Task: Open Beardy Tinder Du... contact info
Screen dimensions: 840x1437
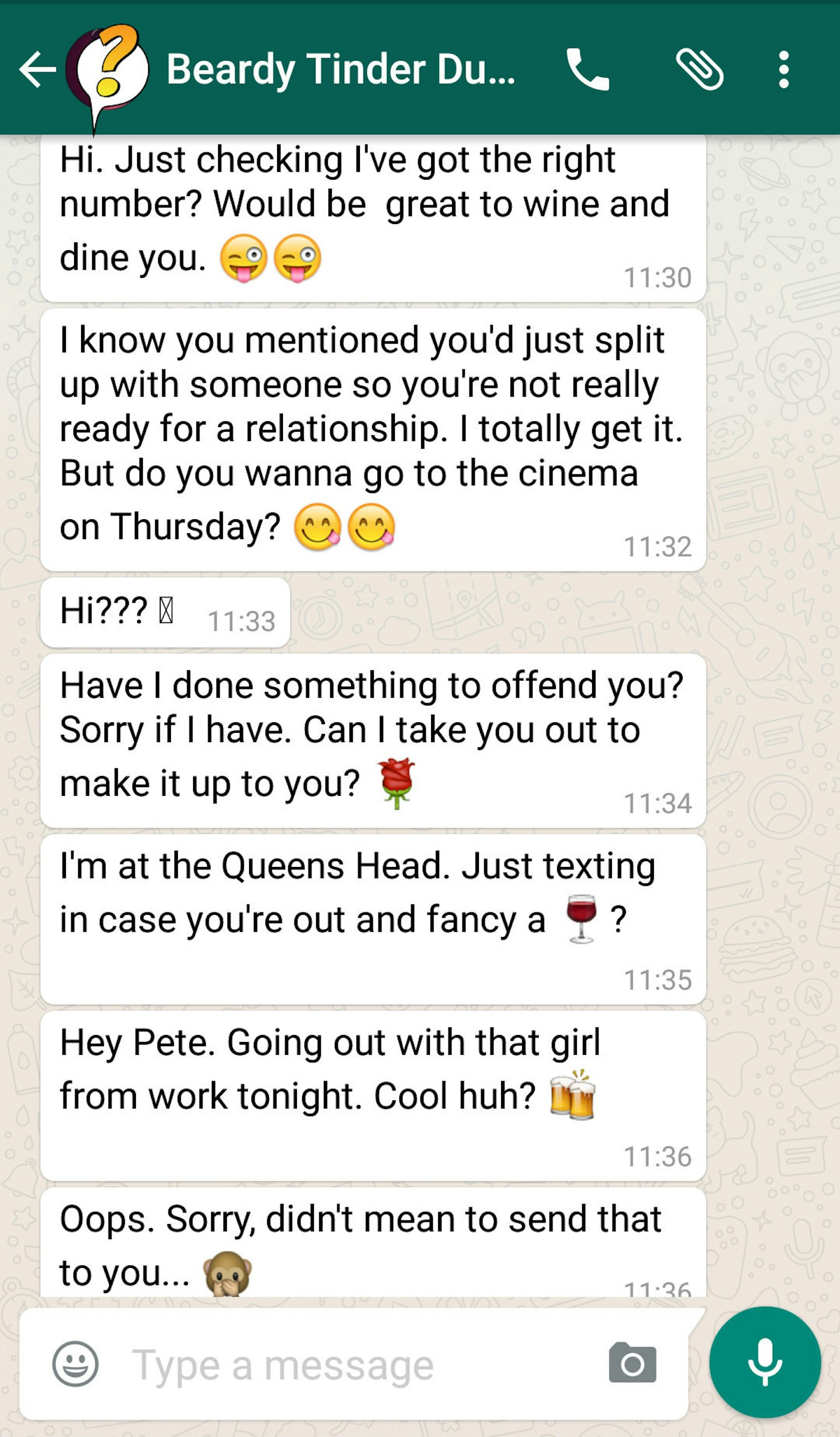Action: [341, 69]
